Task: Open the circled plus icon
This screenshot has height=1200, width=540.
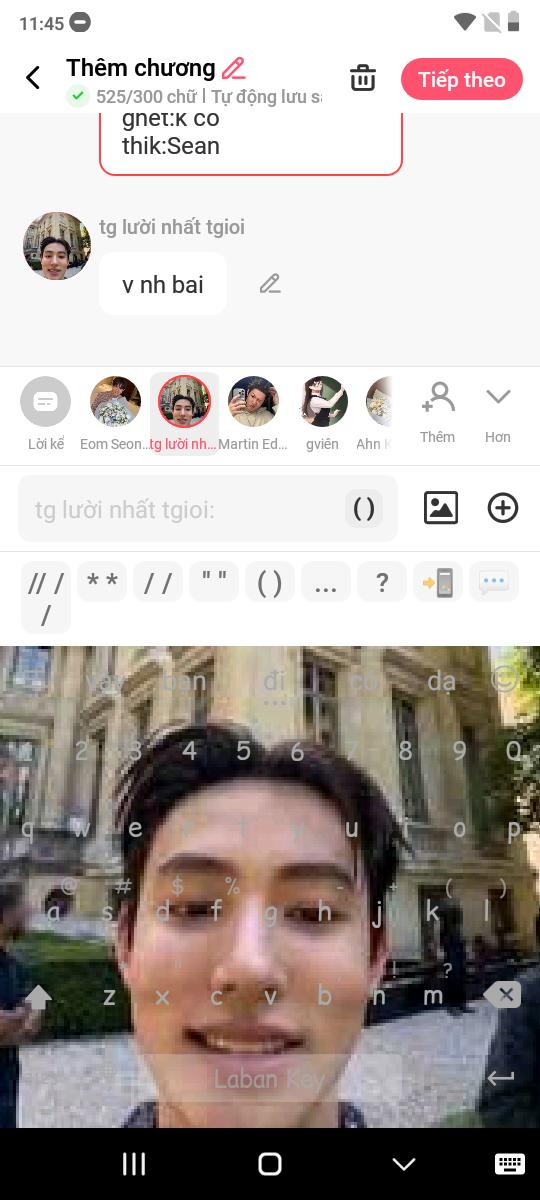Action: (x=502, y=508)
